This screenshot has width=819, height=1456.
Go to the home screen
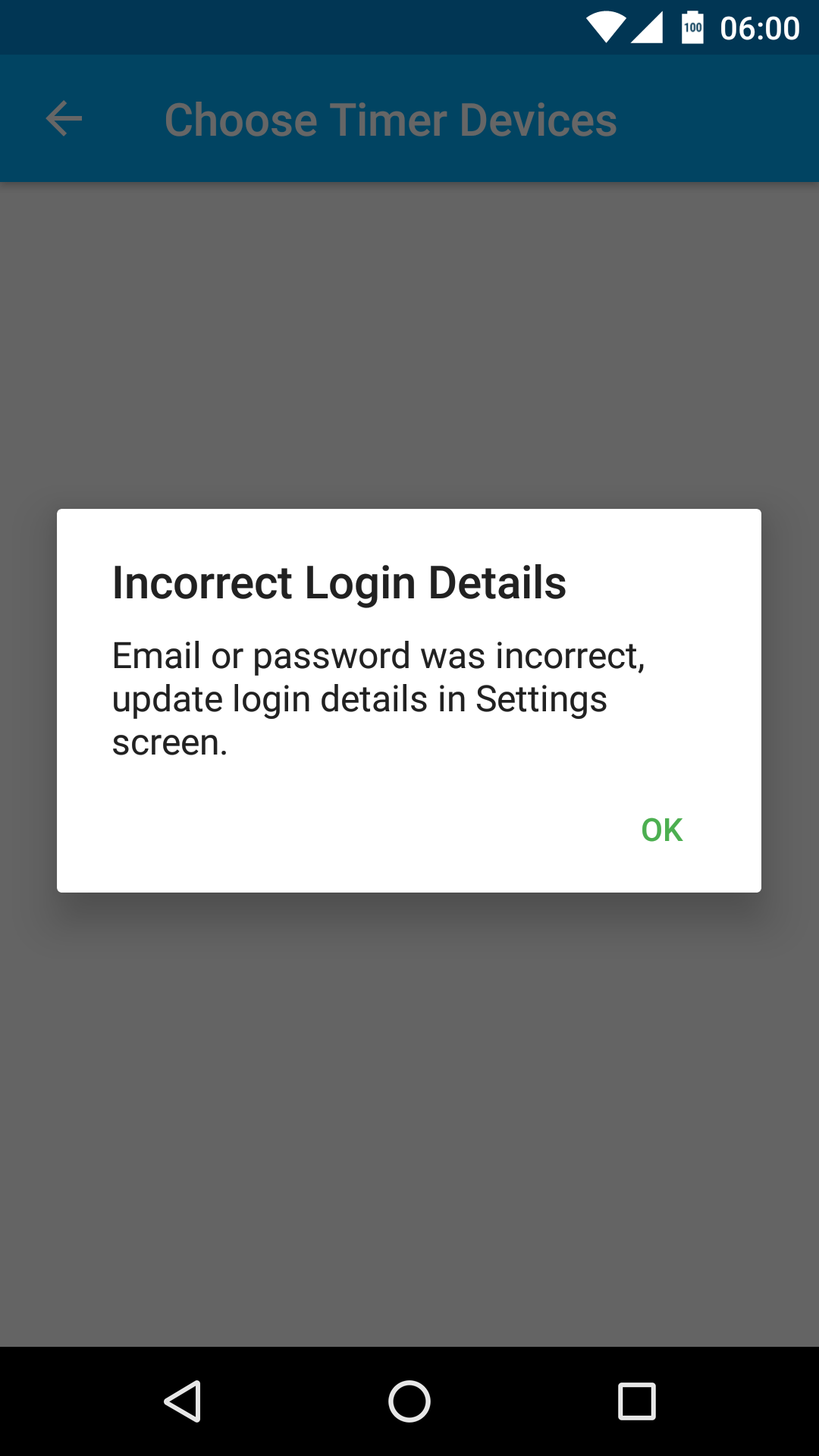(409, 1401)
